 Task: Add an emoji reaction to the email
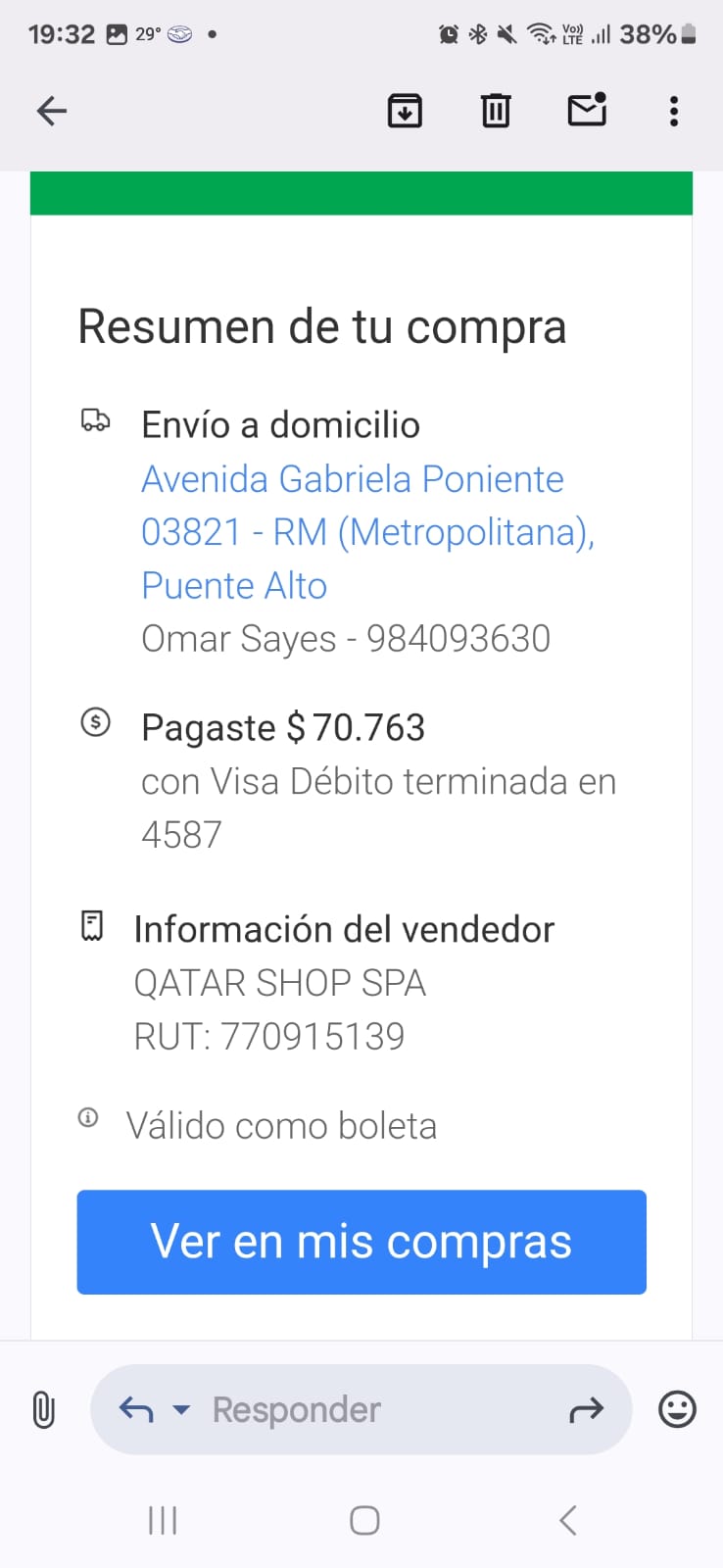677,1410
